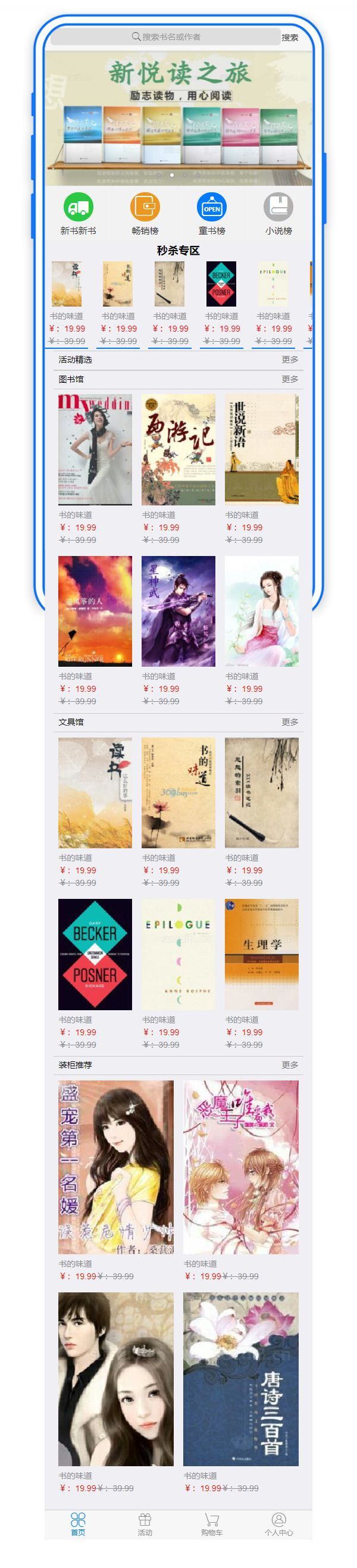Open the 畅销榜 bestseller list
Viewport: 357px width, 1568px height.
click(145, 214)
